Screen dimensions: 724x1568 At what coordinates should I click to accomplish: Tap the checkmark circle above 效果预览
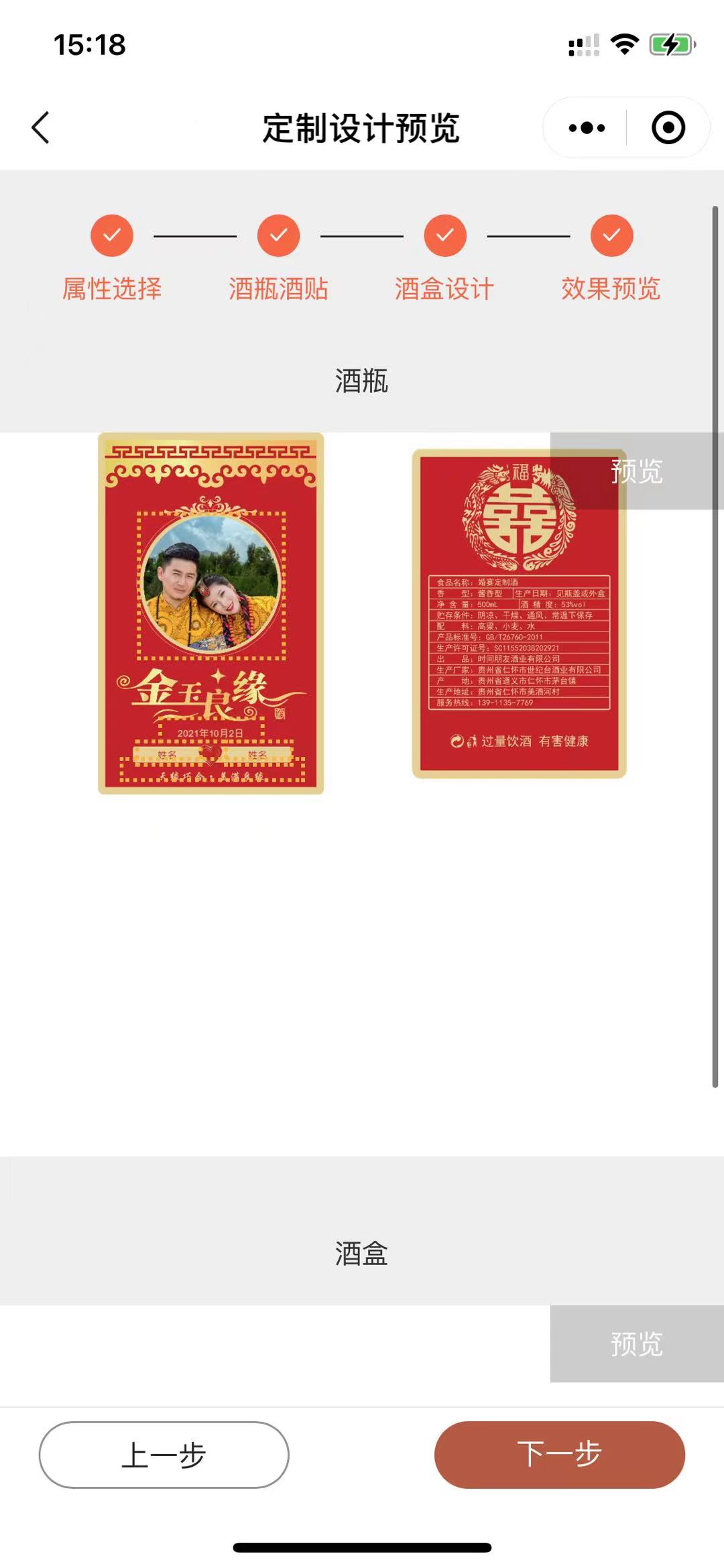(611, 235)
